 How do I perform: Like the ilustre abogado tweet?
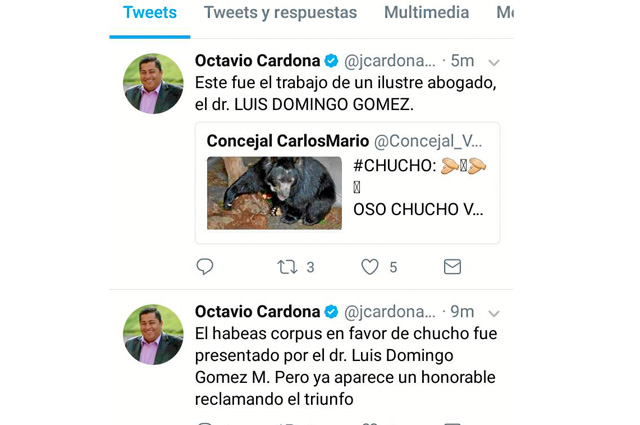pos(371,267)
